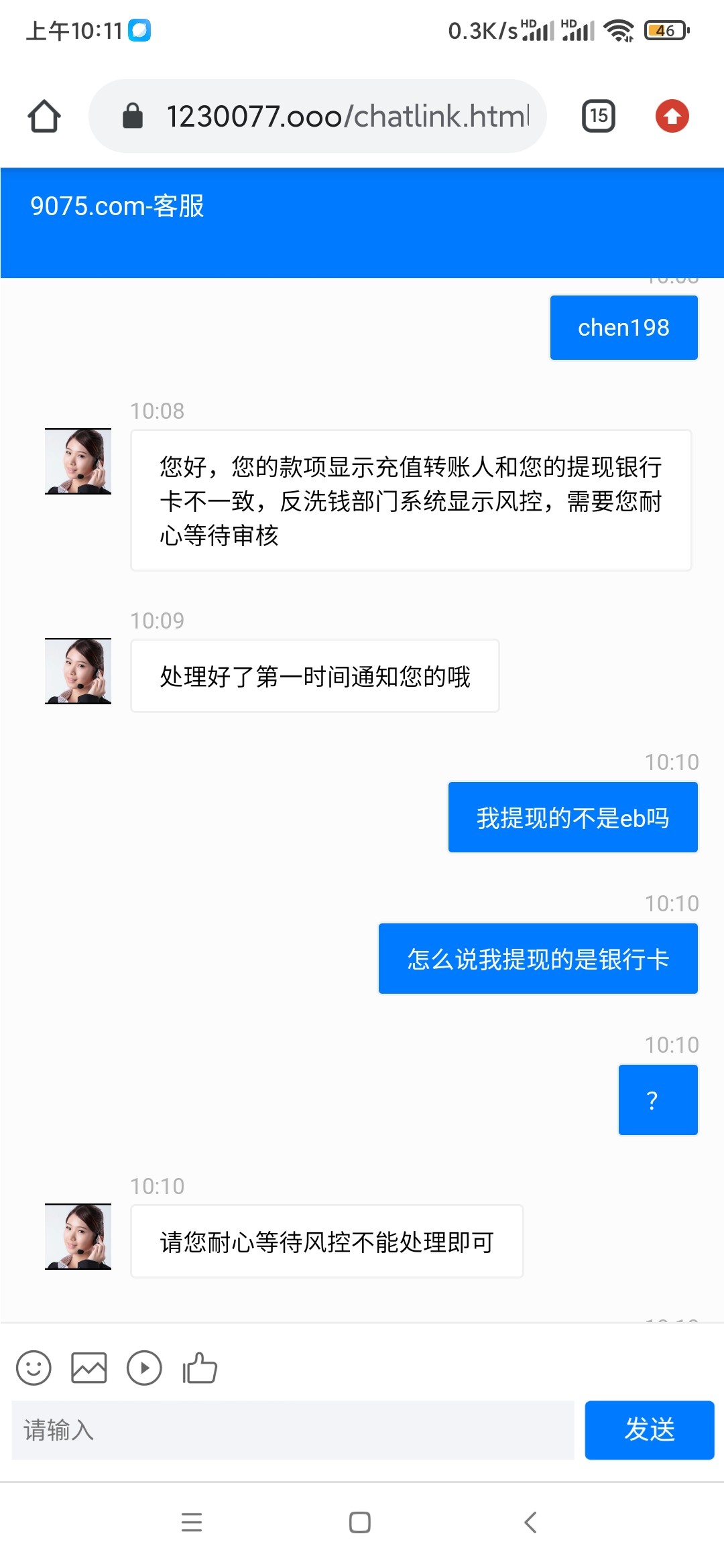The image size is (724, 1568).
Task: Tap the recent apps menu button
Action: click(x=191, y=1524)
